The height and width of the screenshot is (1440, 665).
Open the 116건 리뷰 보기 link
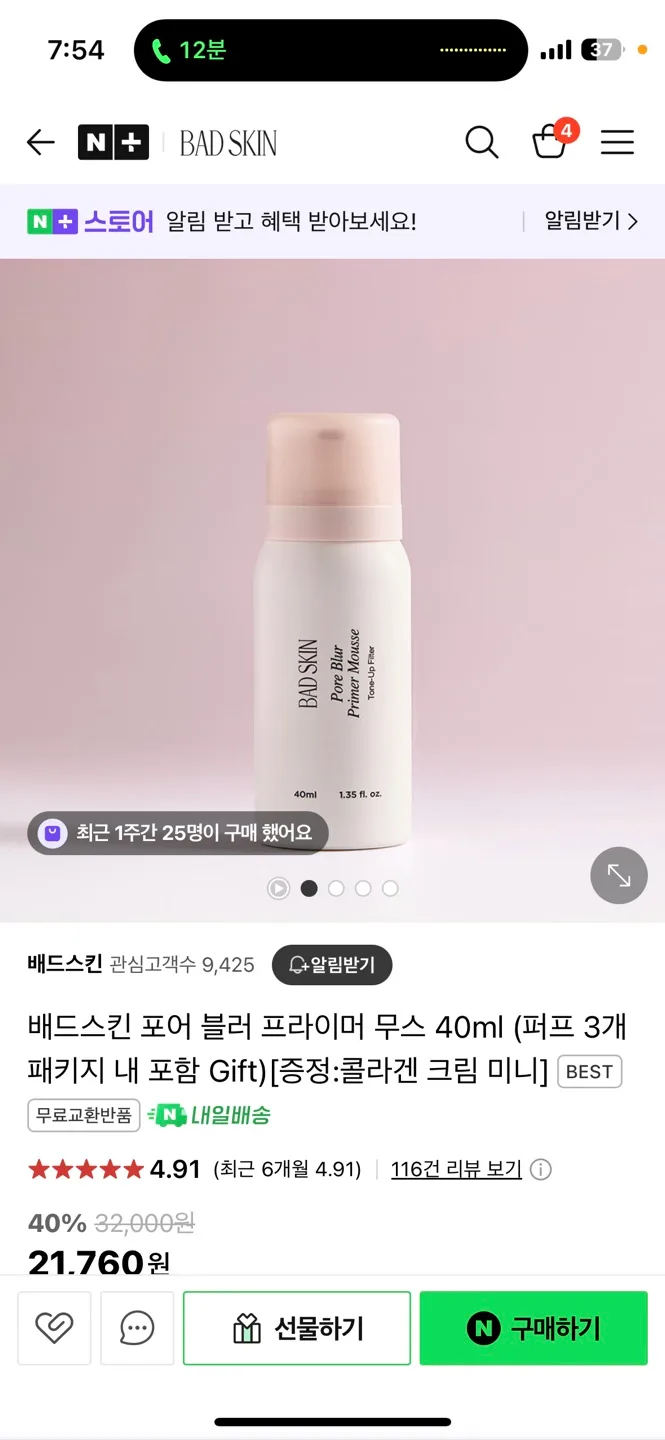(x=456, y=1169)
